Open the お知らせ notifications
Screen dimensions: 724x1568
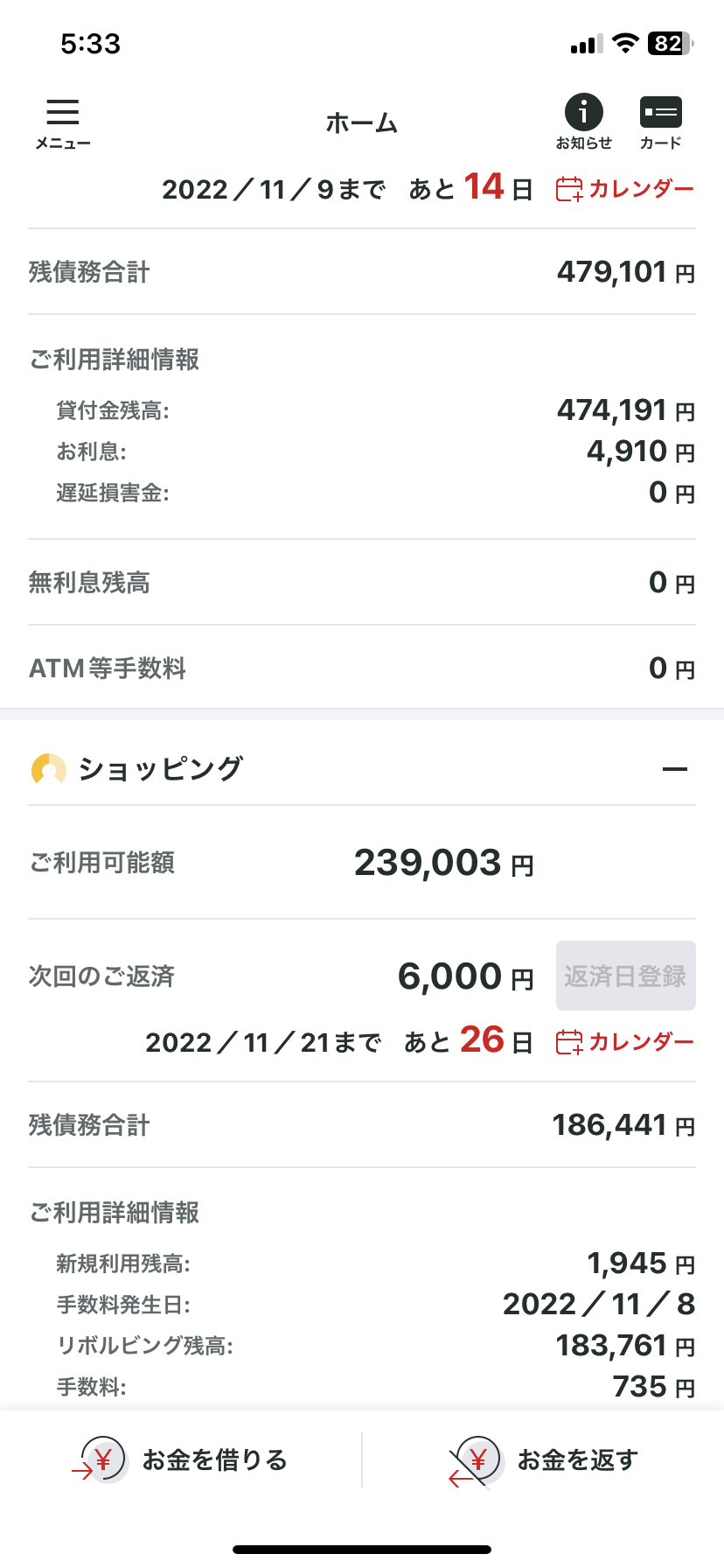point(583,121)
